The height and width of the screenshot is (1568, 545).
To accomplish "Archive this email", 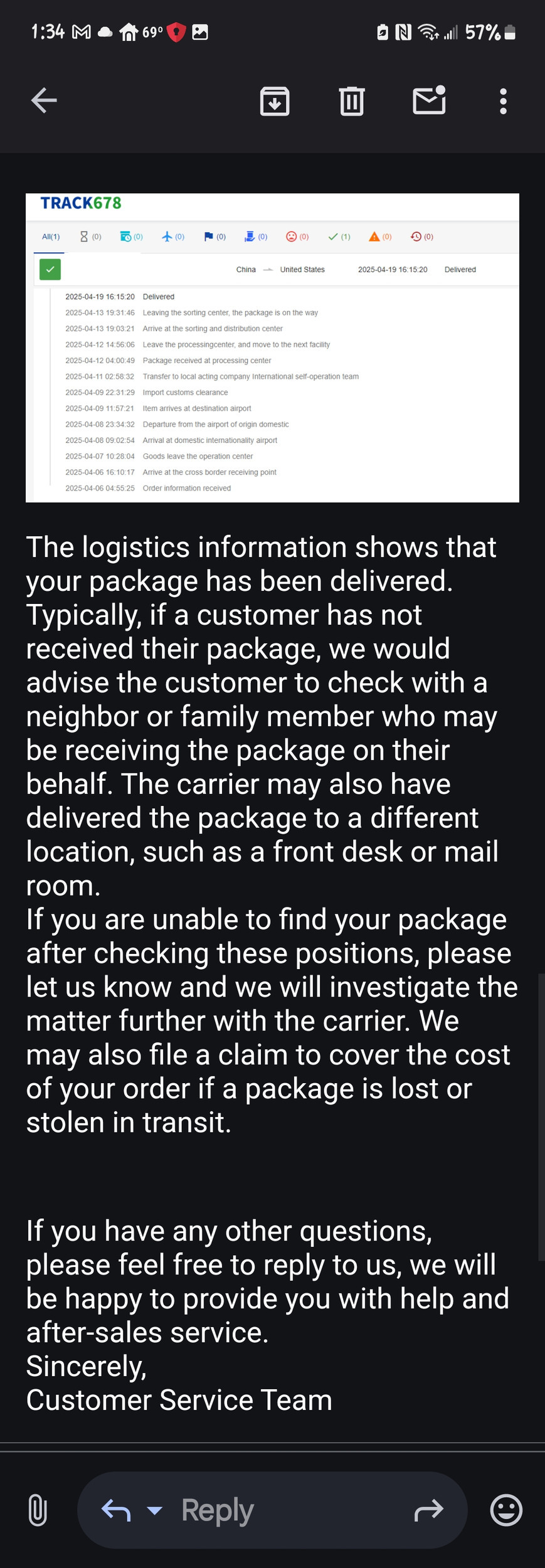I will click(275, 101).
